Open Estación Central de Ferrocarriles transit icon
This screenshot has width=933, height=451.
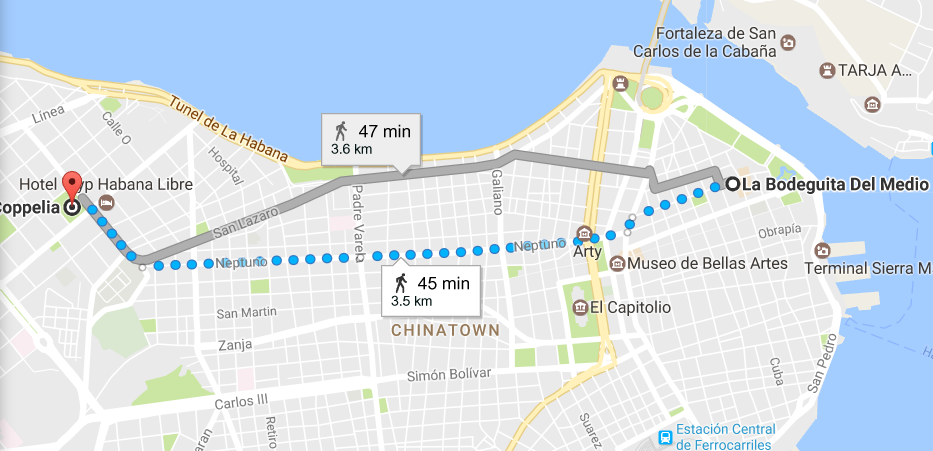coord(665,437)
